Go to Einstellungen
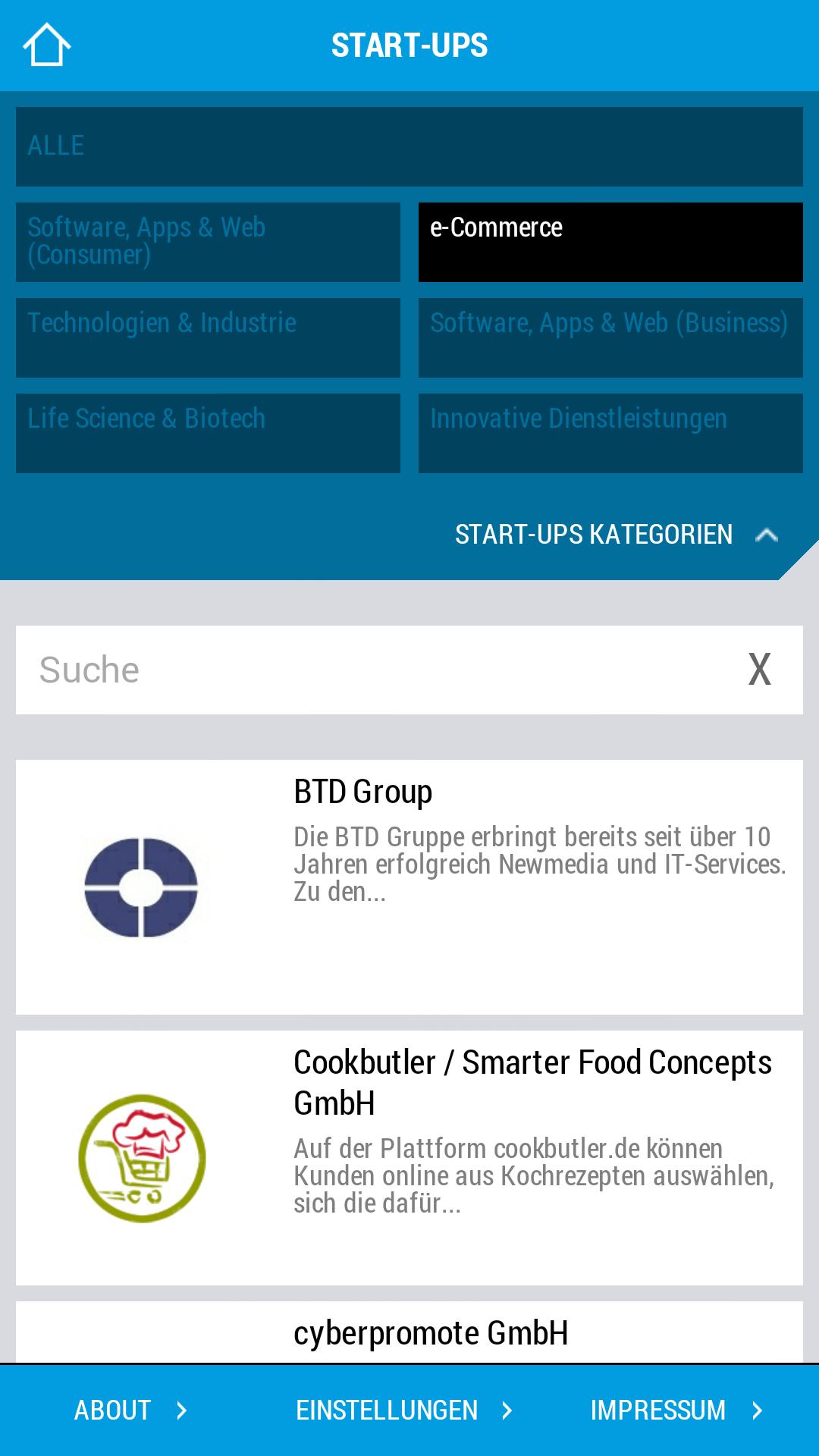The image size is (819, 1456). point(404,1410)
